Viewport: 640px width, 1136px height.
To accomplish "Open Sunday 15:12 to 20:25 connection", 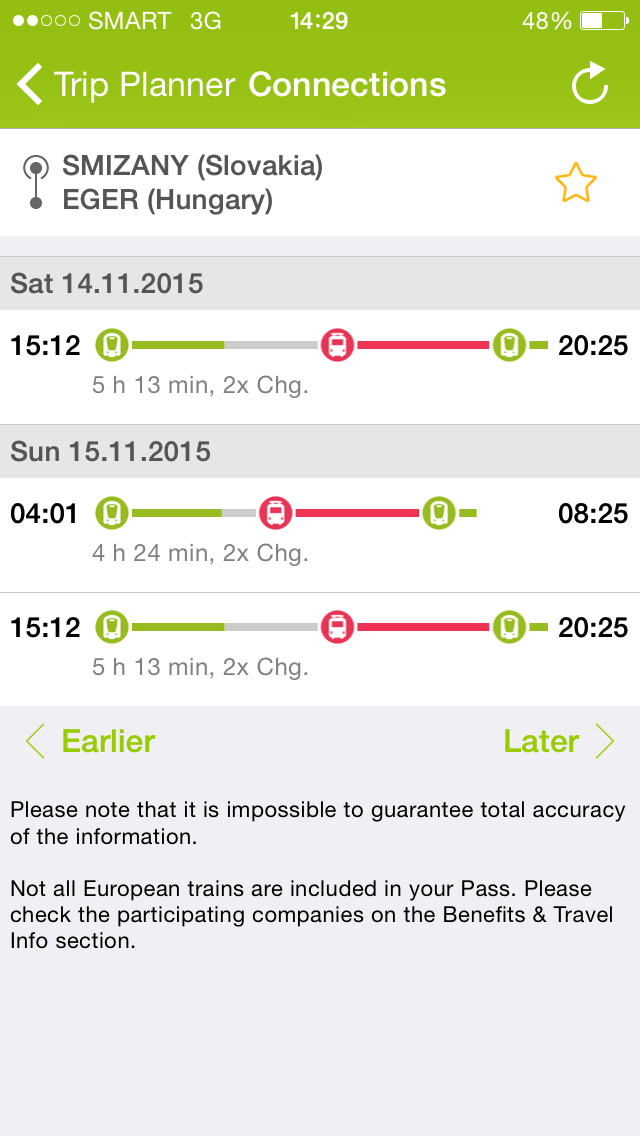I will point(320,647).
